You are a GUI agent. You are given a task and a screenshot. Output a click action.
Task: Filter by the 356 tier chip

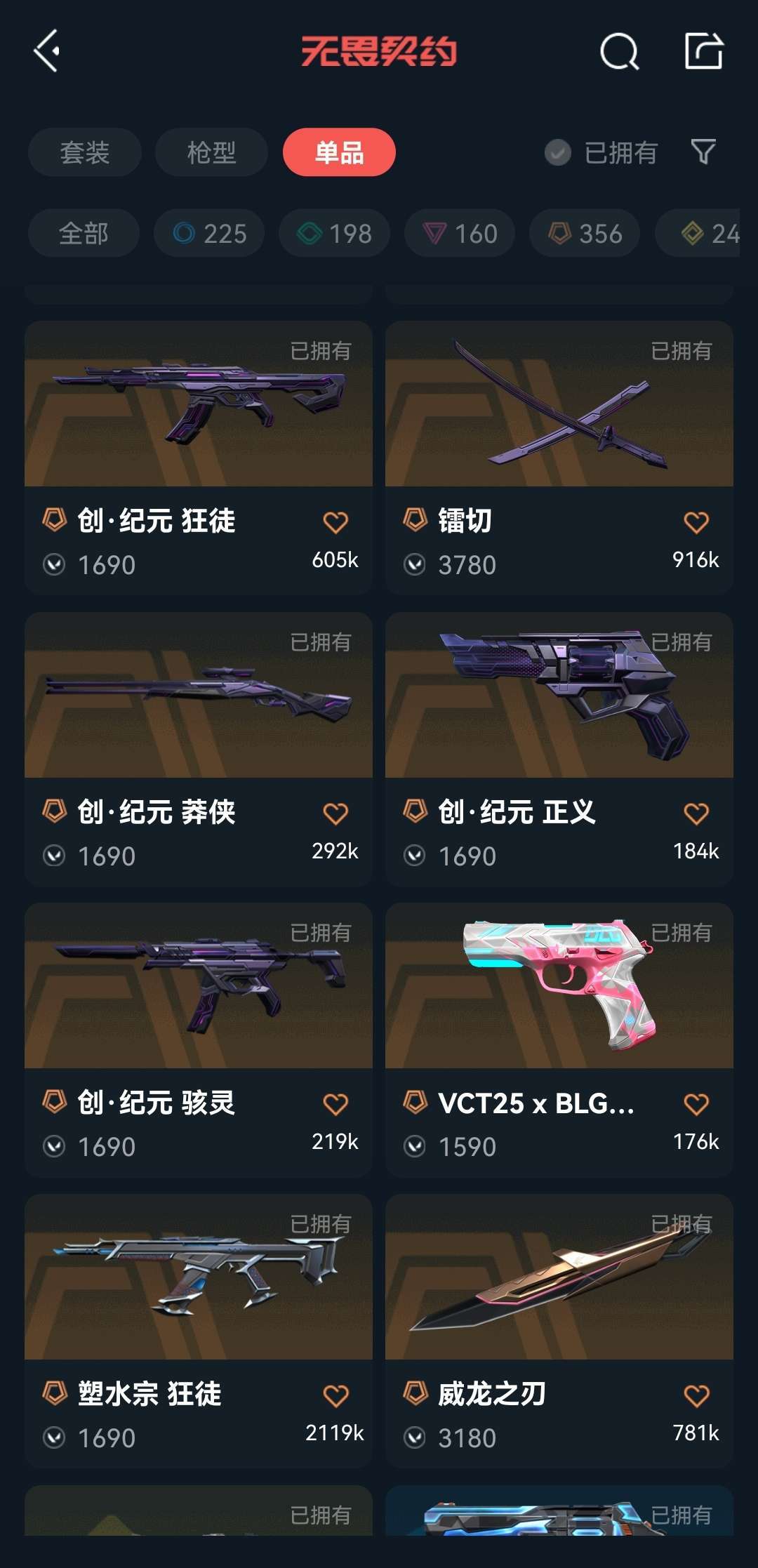(585, 233)
